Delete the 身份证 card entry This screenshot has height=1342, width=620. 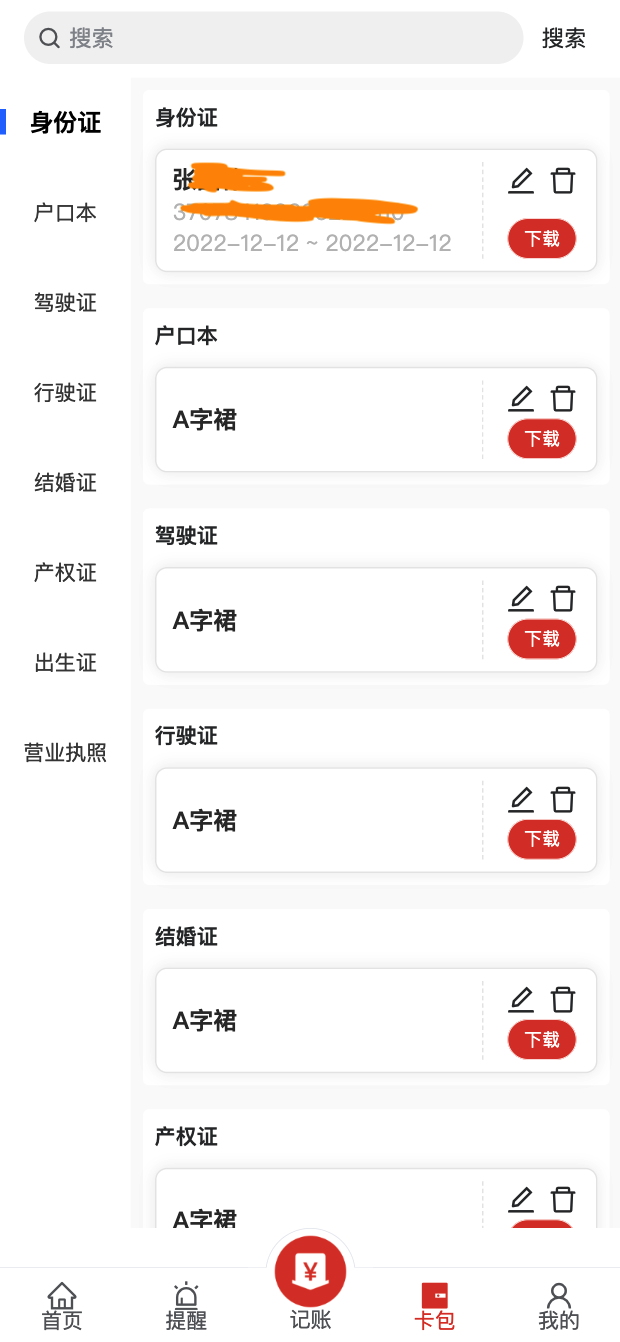click(564, 181)
